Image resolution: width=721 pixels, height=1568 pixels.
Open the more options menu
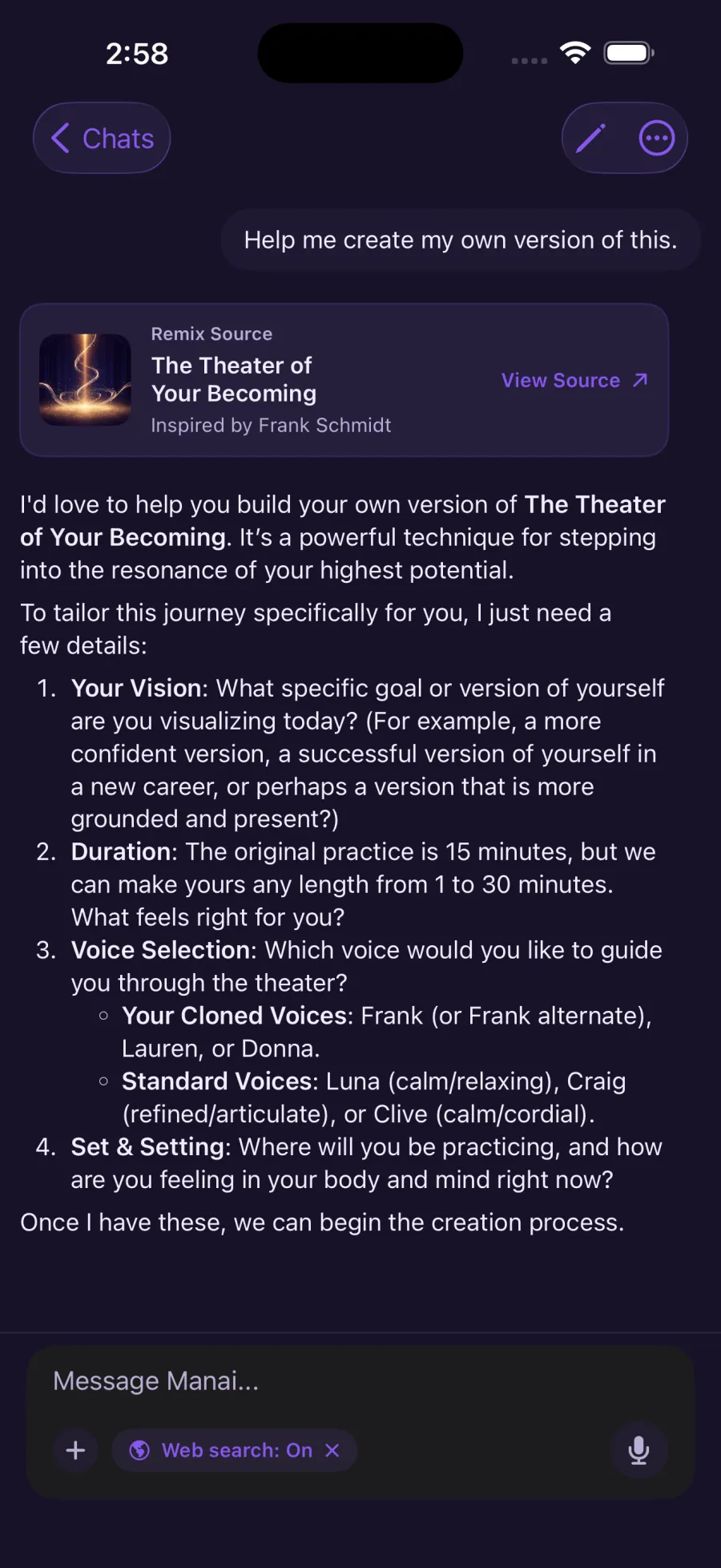[656, 138]
